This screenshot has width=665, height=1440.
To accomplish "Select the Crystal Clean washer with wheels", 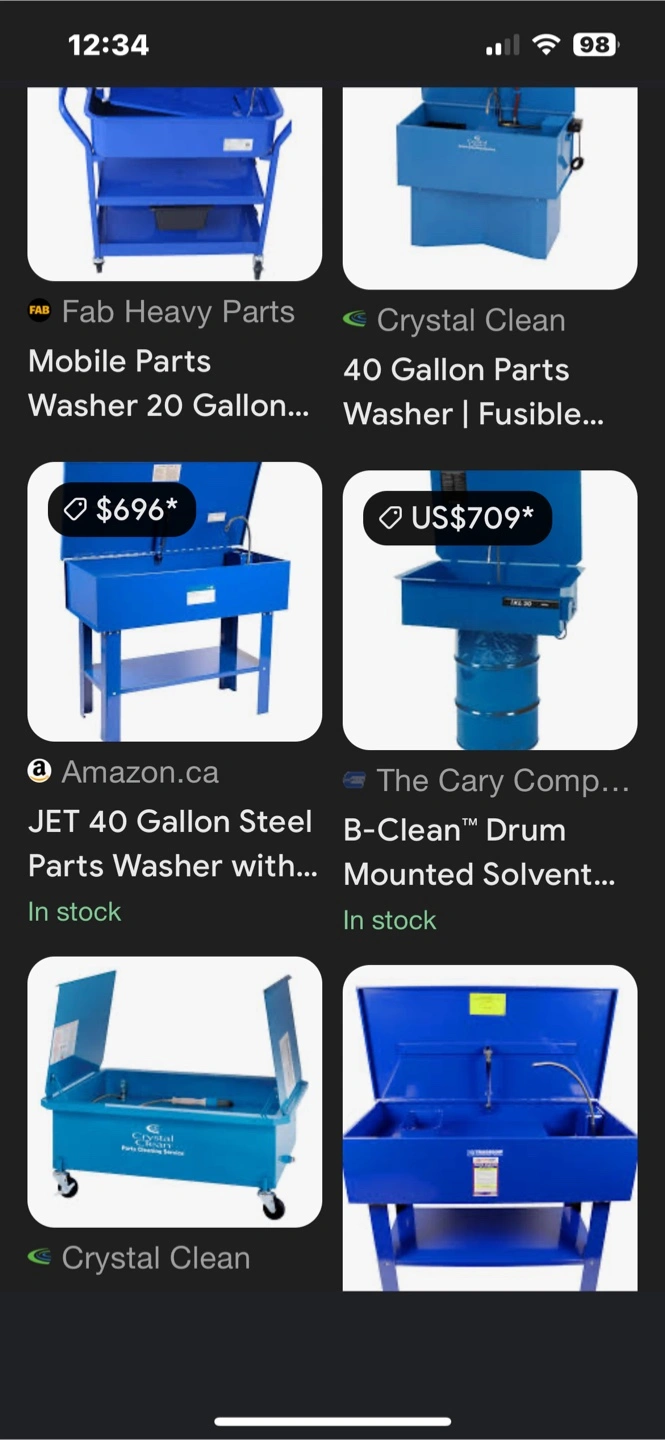I will click(x=174, y=1092).
